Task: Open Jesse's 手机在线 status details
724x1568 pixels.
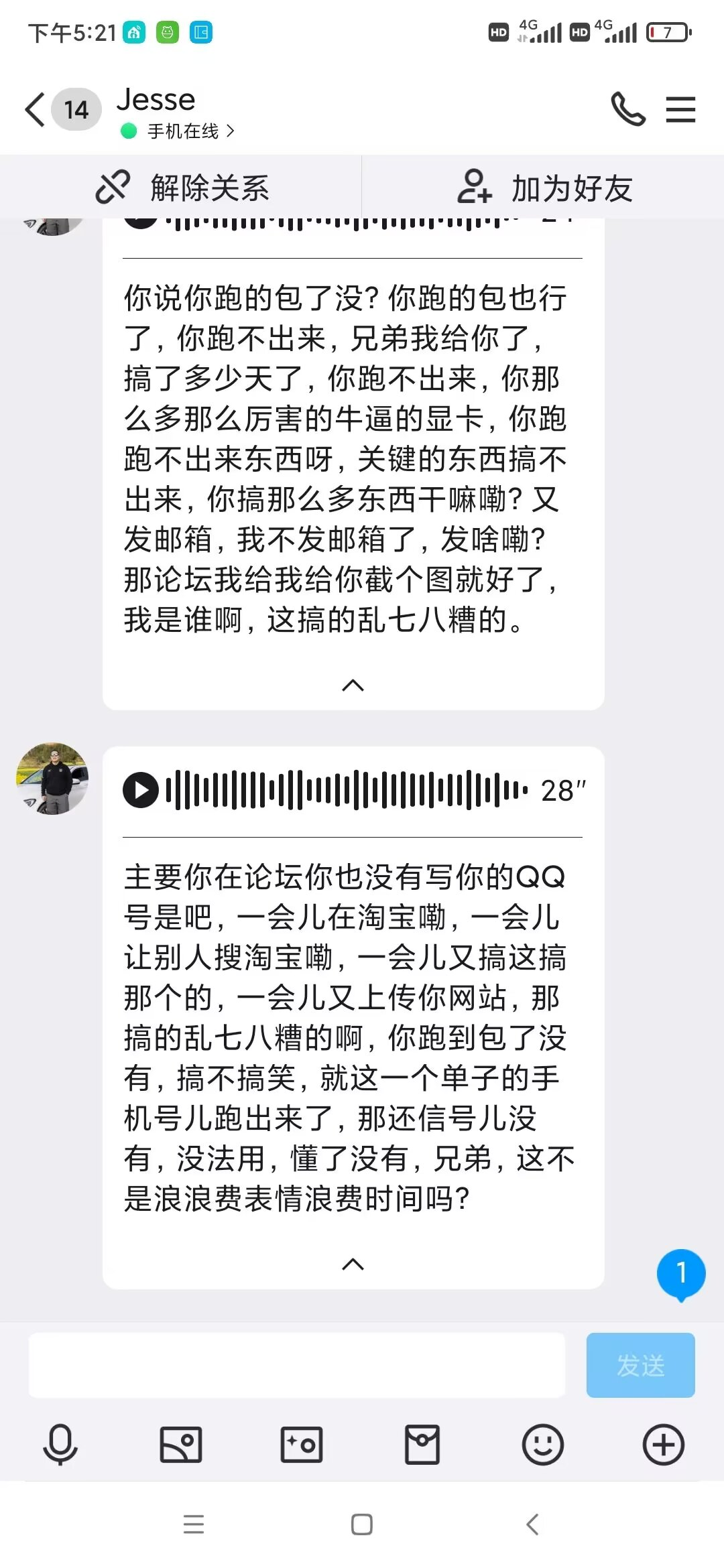Action: pos(178,131)
